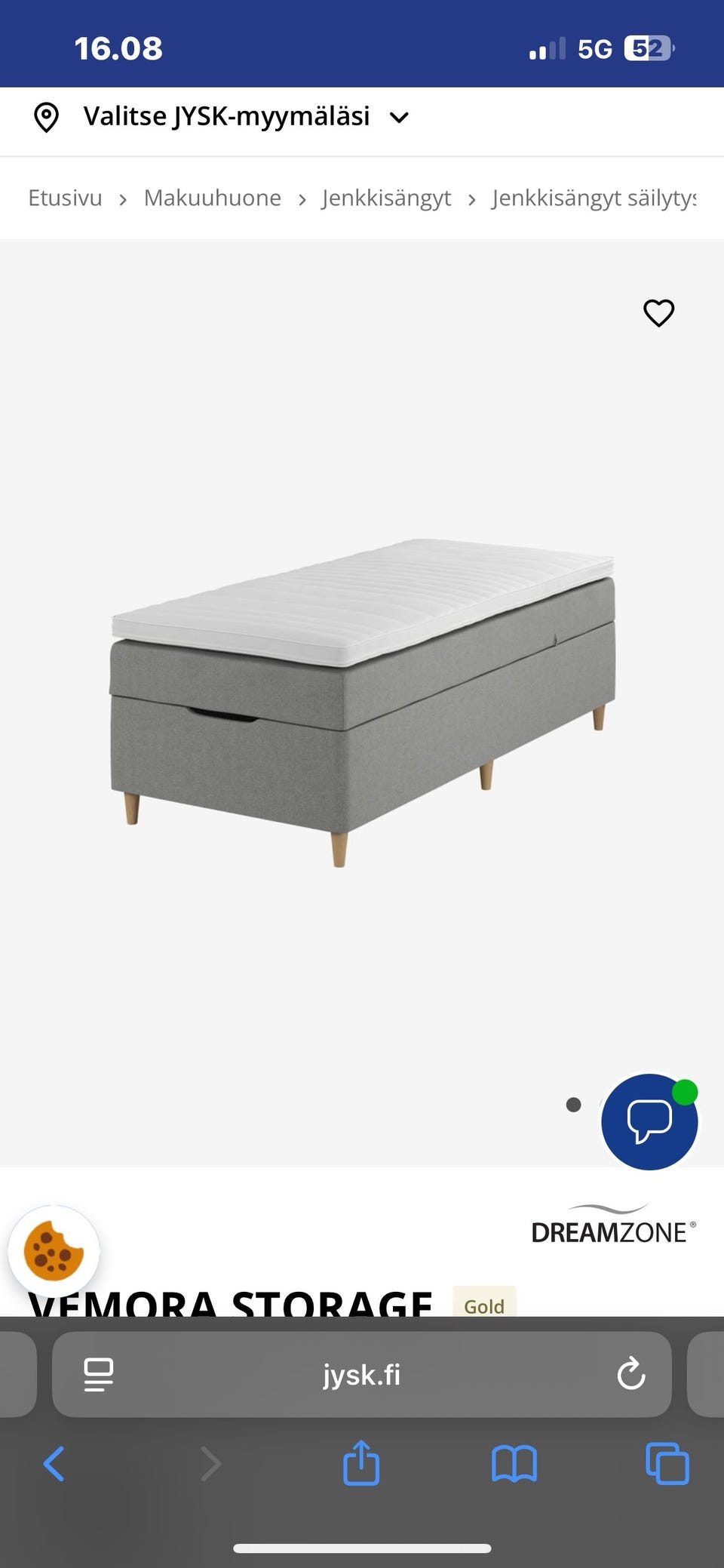
Task: Open the Etusivu breadcrumb link
Action: tap(65, 198)
